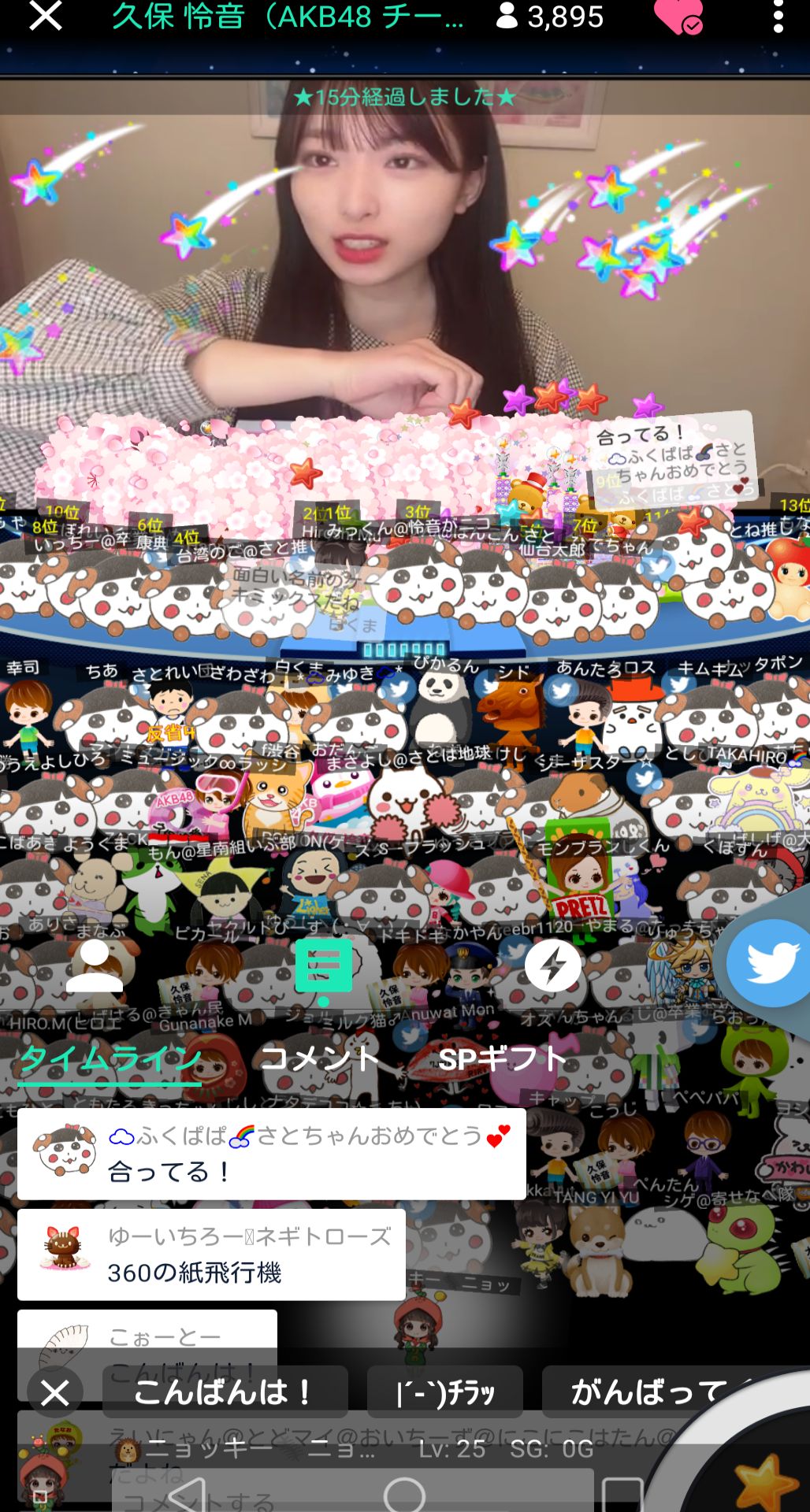Image resolution: width=810 pixels, height=1512 pixels.
Task: Switch to the コメント tab
Action: (x=320, y=1059)
